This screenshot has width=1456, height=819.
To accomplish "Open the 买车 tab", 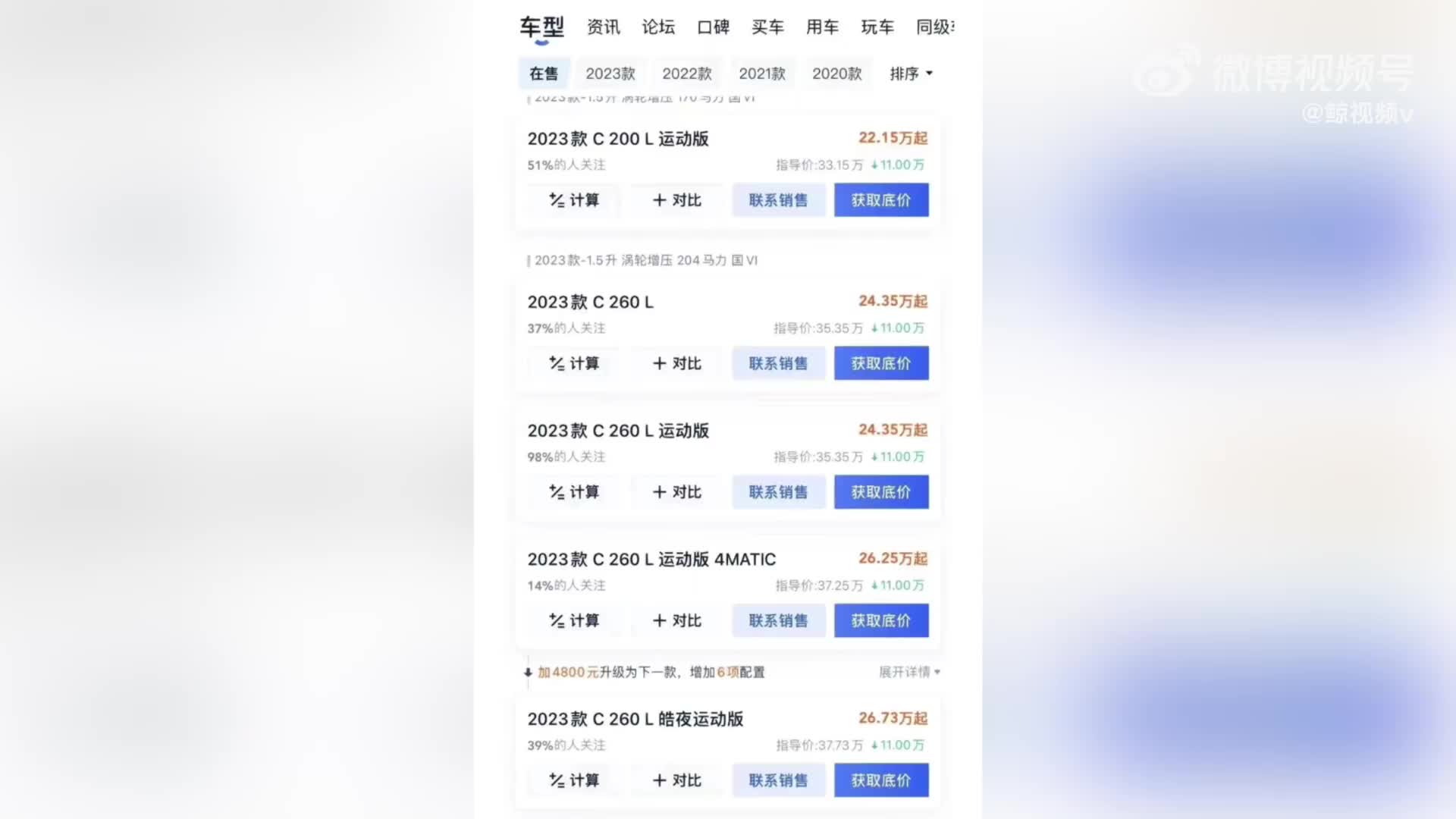I will [767, 27].
